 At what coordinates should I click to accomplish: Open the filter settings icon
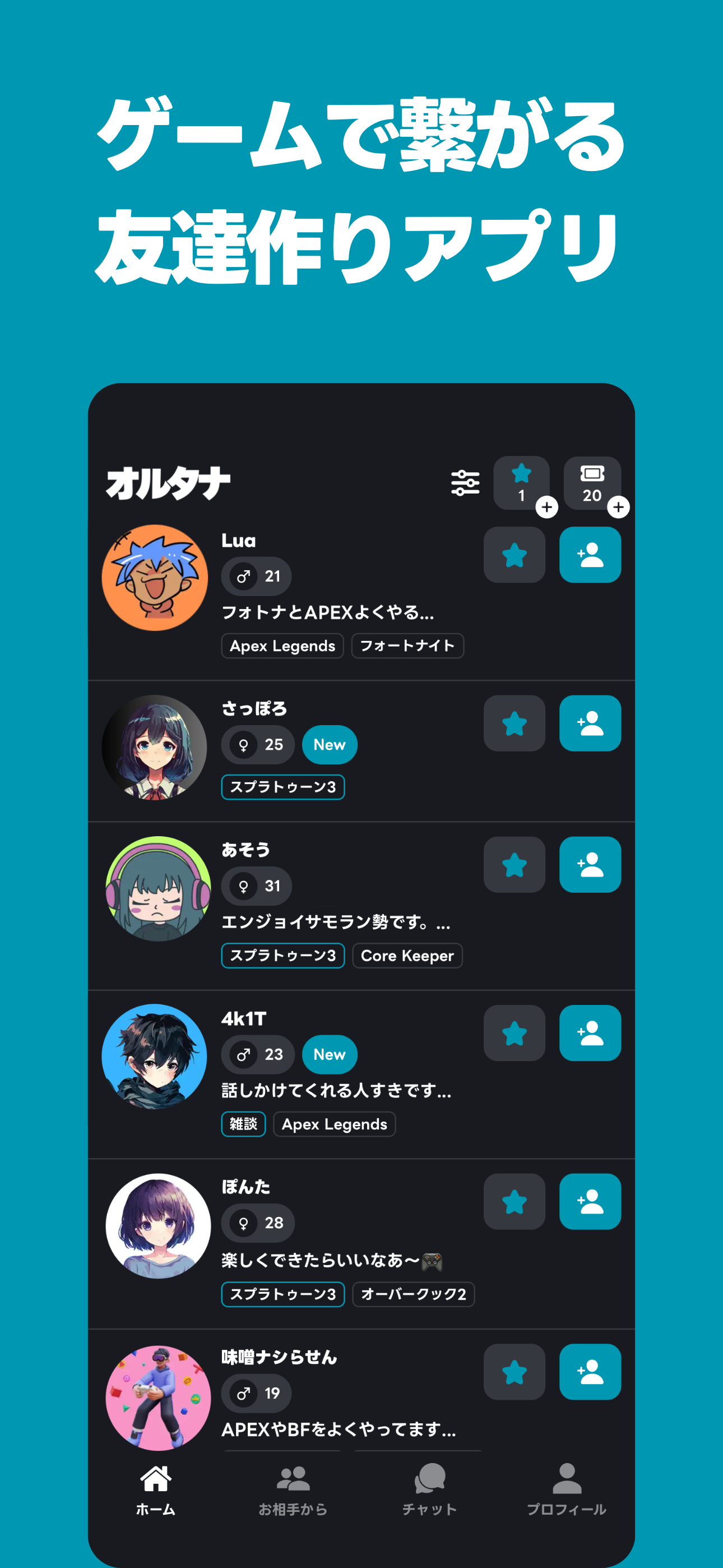(x=466, y=483)
